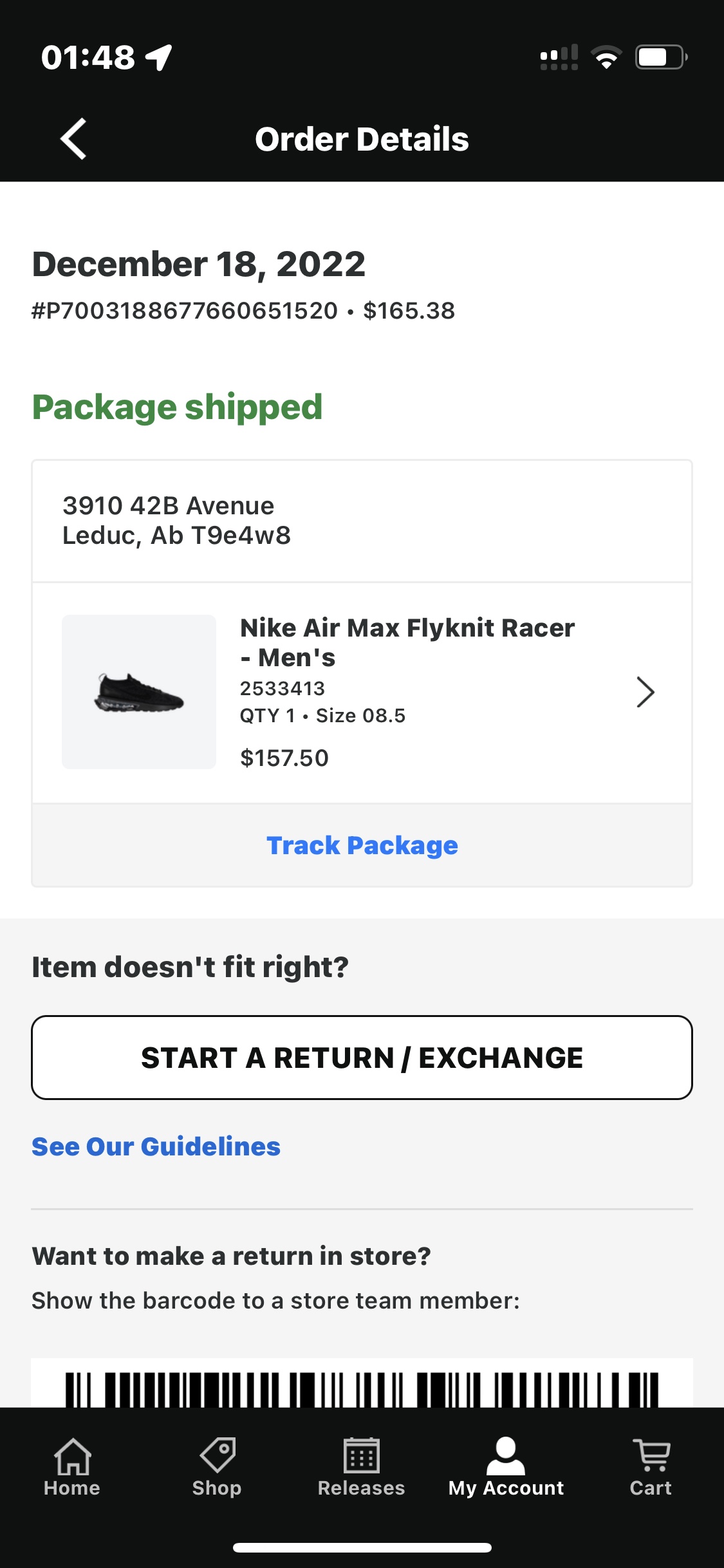Image resolution: width=724 pixels, height=1568 pixels.
Task: Tap the shoe product thumbnail image
Action: [139, 692]
